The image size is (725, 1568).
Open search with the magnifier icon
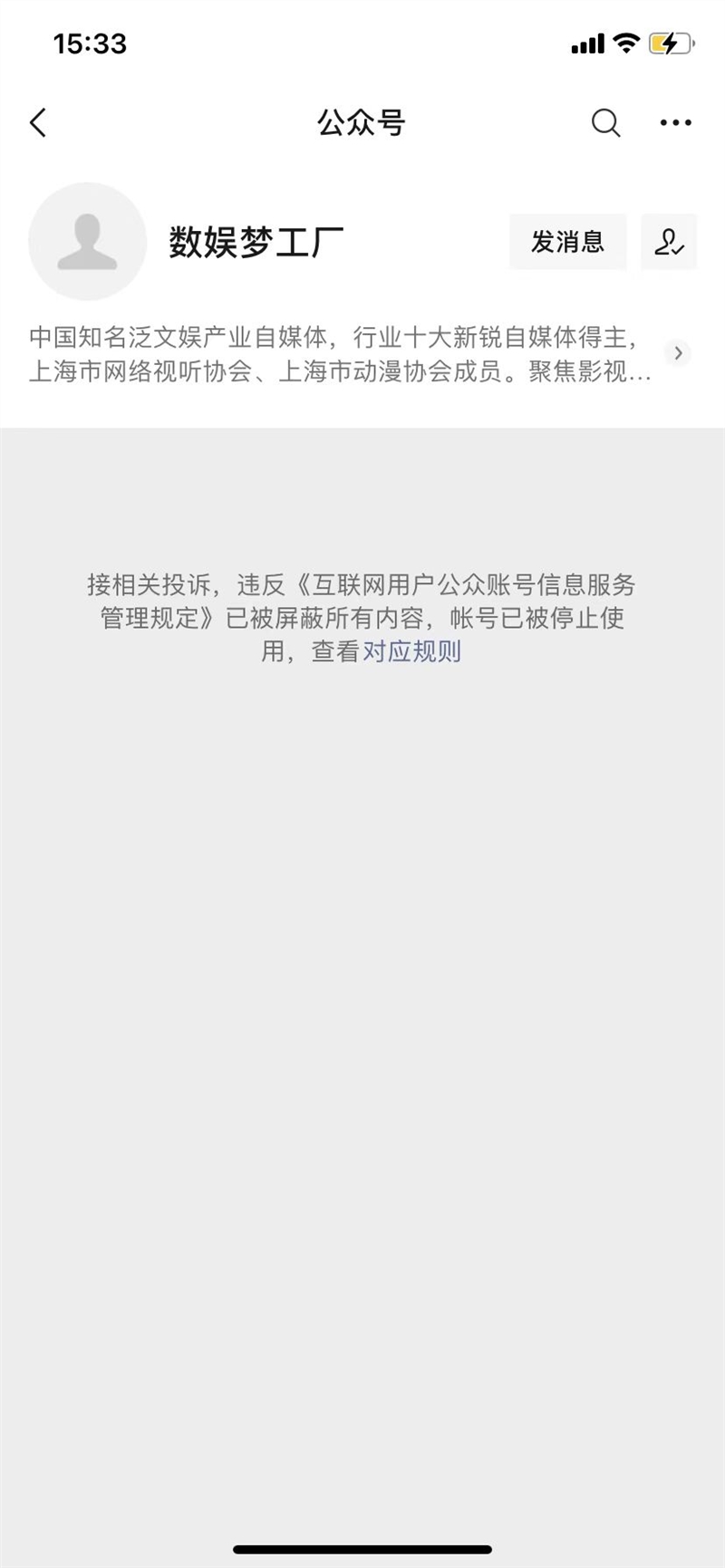[605, 122]
